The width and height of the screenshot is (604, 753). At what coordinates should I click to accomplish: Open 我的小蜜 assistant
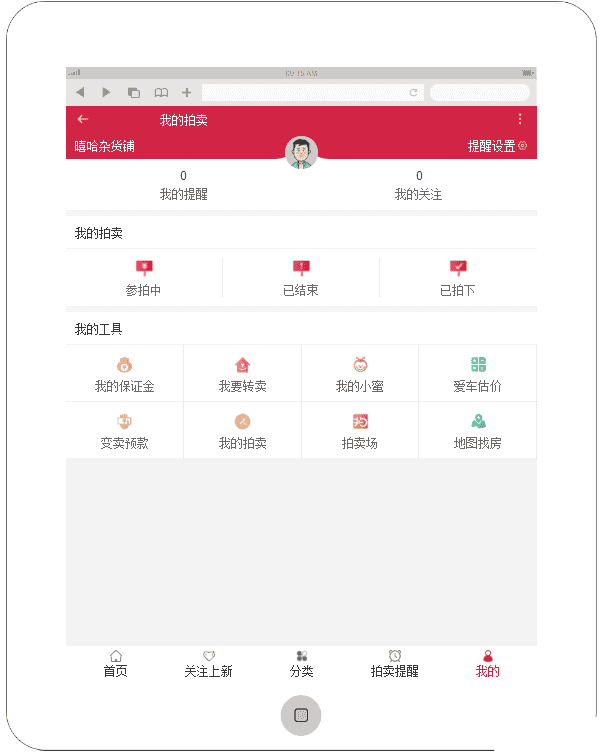pyautogui.click(x=360, y=374)
